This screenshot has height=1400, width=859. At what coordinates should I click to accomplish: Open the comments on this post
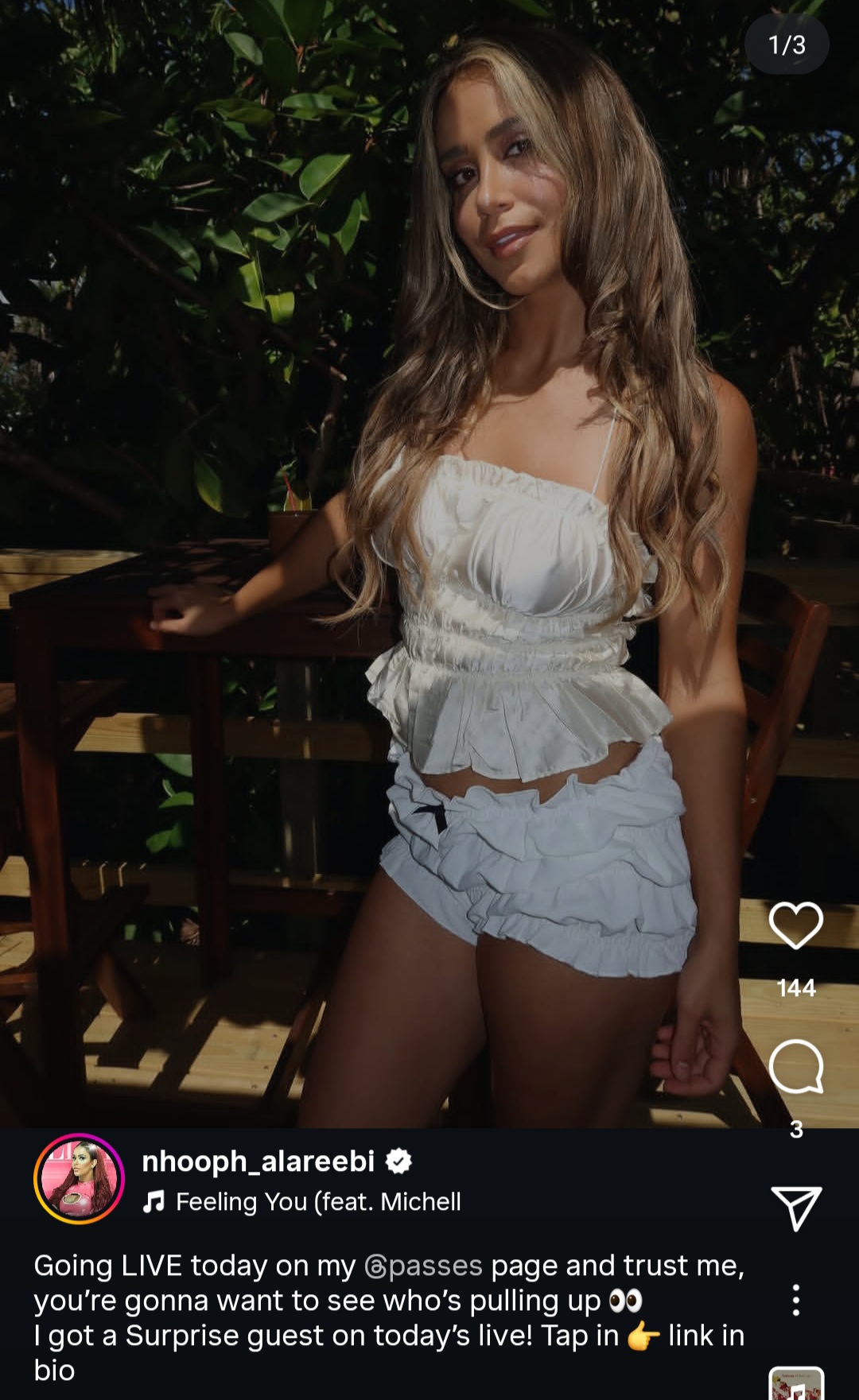click(x=795, y=1067)
